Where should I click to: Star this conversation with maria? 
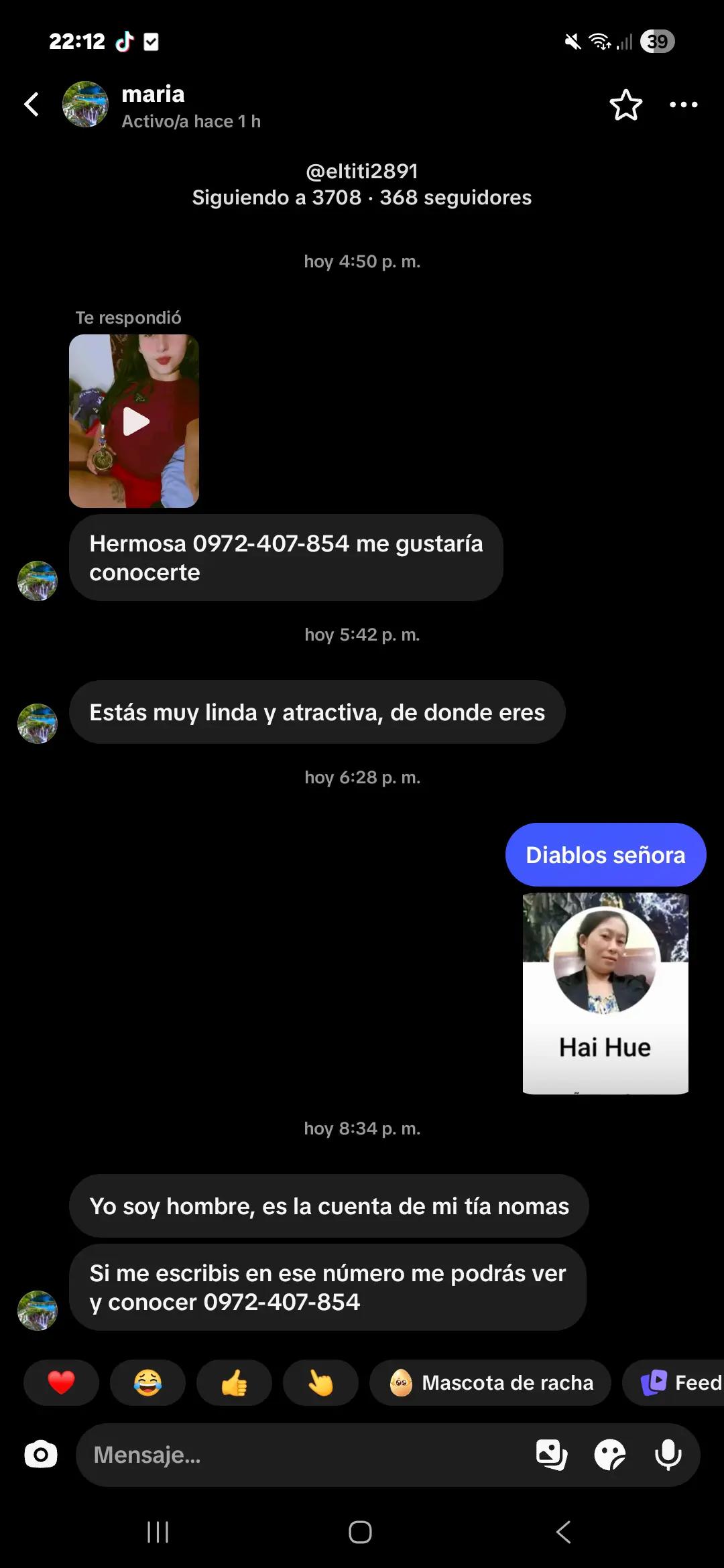(x=625, y=105)
